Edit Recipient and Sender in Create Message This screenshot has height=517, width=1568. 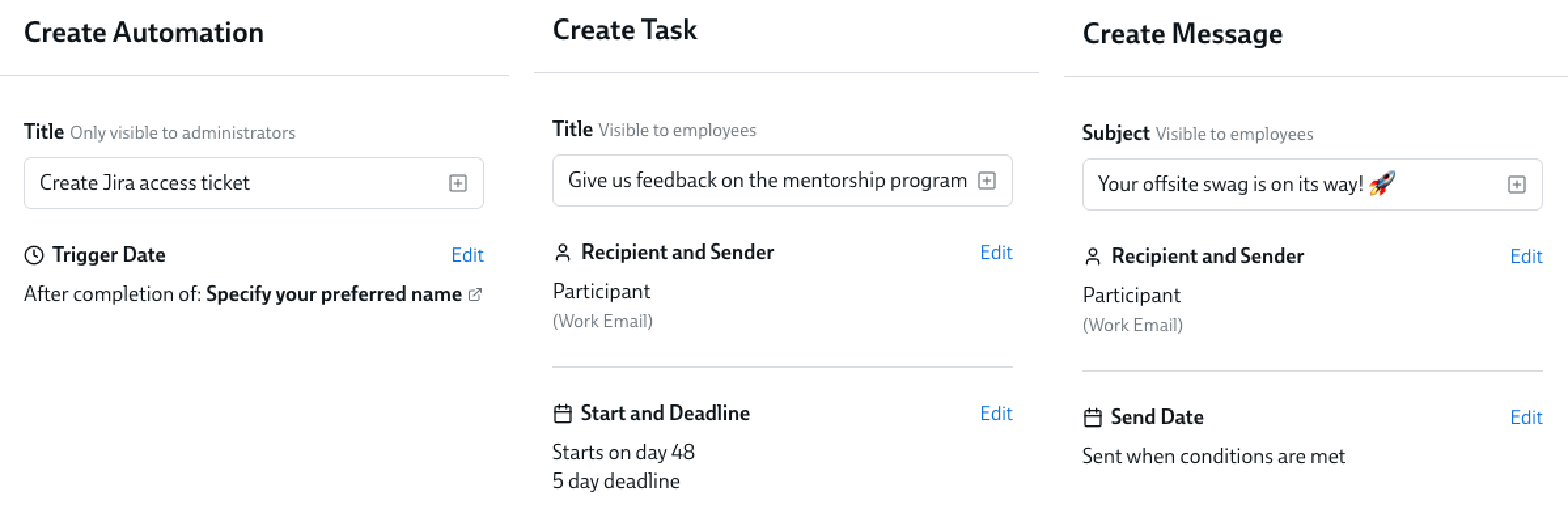click(x=1525, y=256)
